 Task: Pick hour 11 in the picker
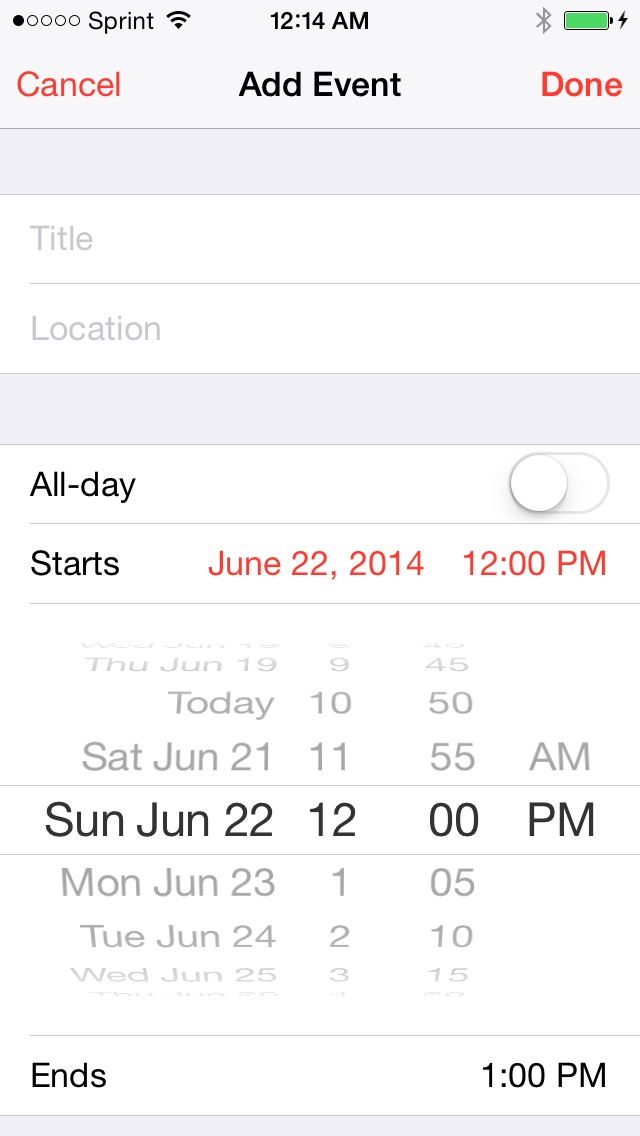pos(329,757)
